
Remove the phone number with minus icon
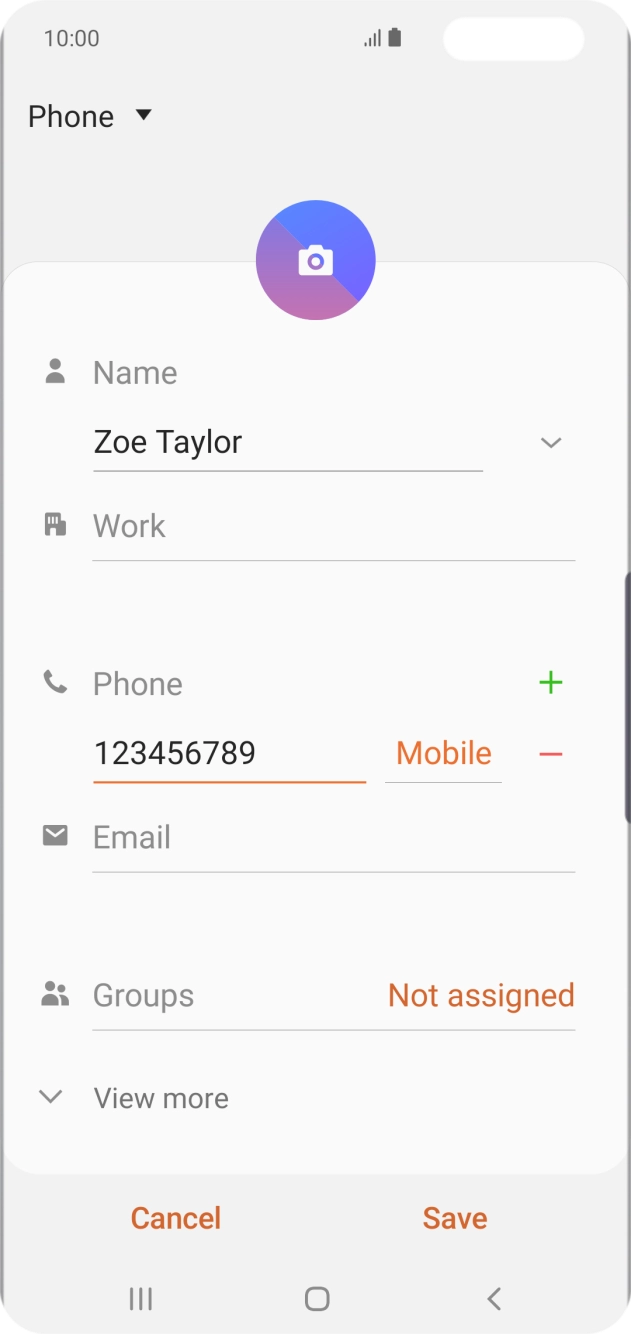(551, 754)
